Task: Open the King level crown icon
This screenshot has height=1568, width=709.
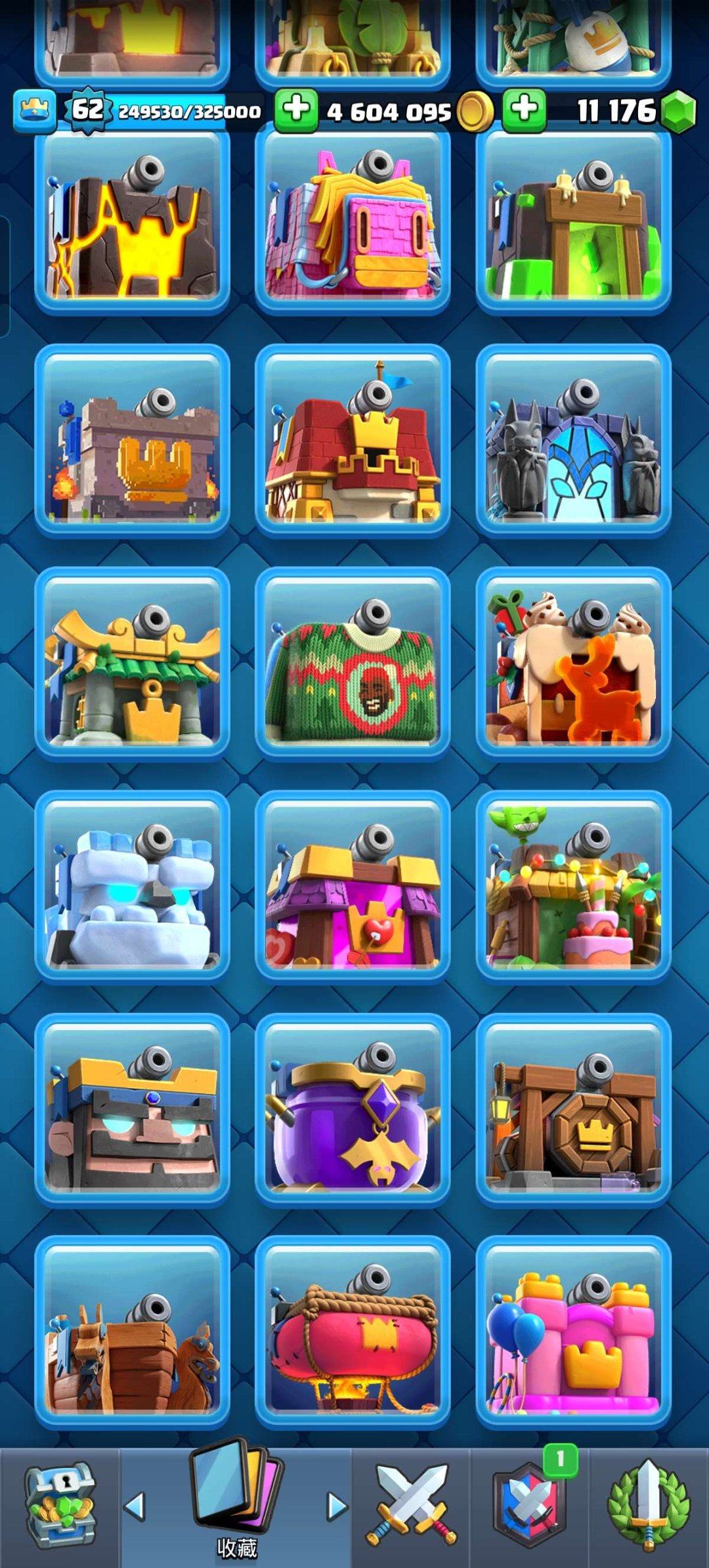Action: [x=34, y=110]
